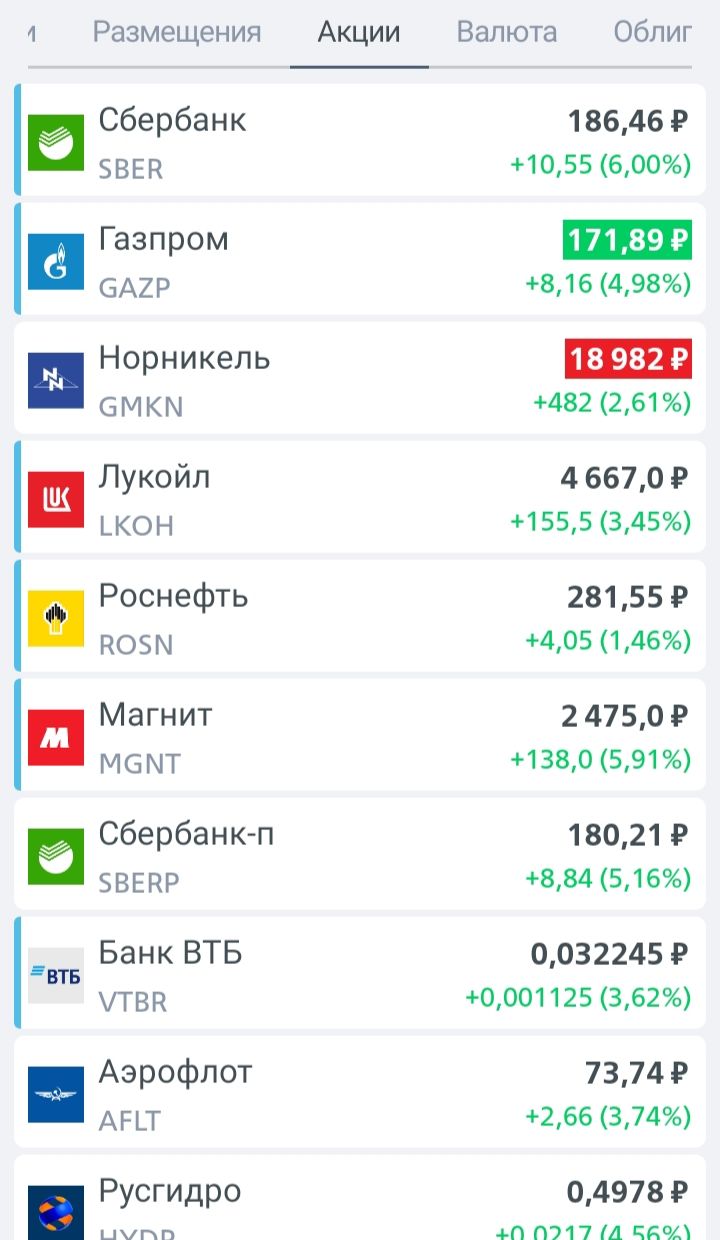Switch to the Размещения tab
The image size is (720, 1240).
click(x=177, y=33)
